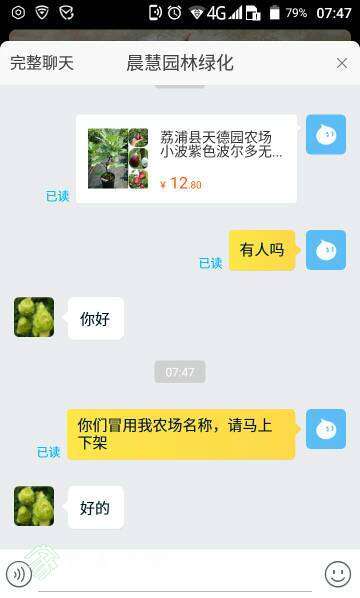Open the 完整聊天 full chat view
The height and width of the screenshot is (598, 360).
(x=42, y=63)
